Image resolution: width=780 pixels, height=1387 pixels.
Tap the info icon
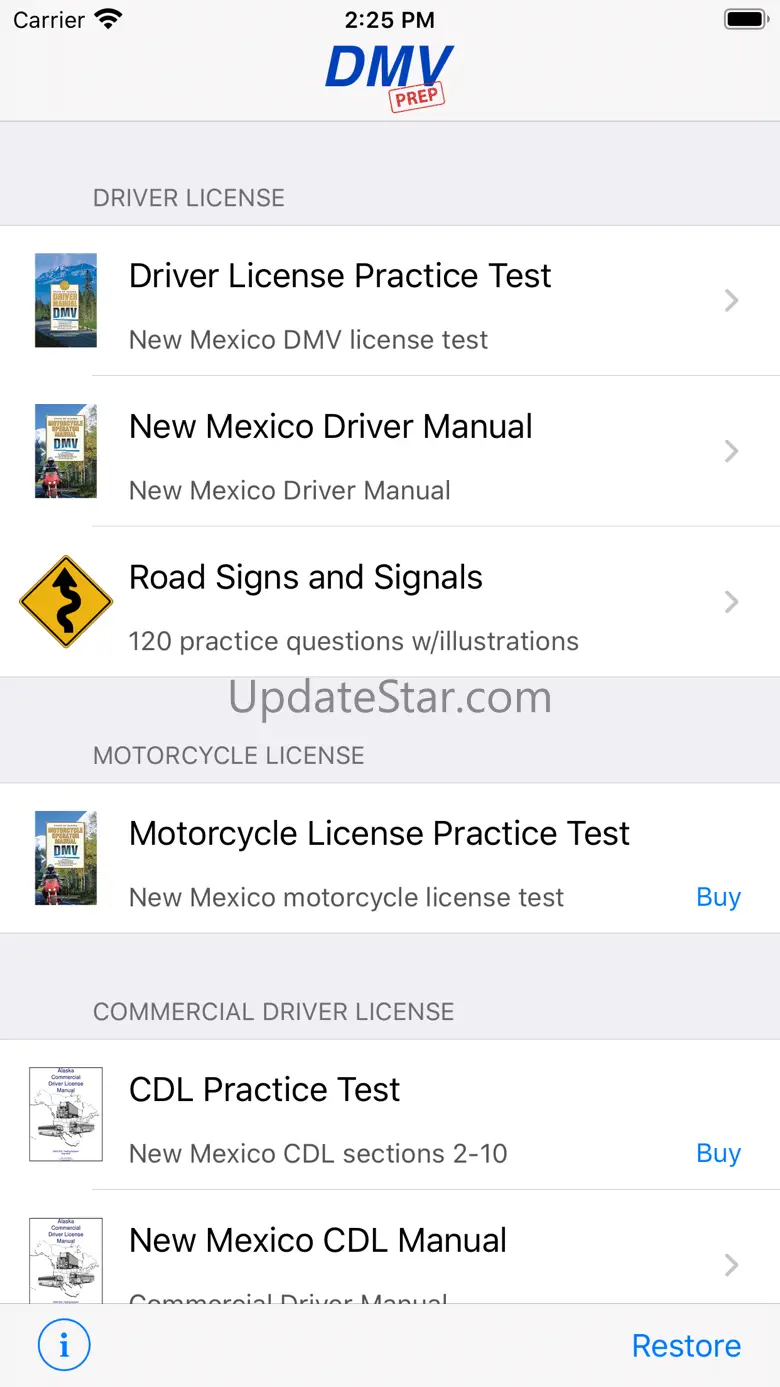64,1345
